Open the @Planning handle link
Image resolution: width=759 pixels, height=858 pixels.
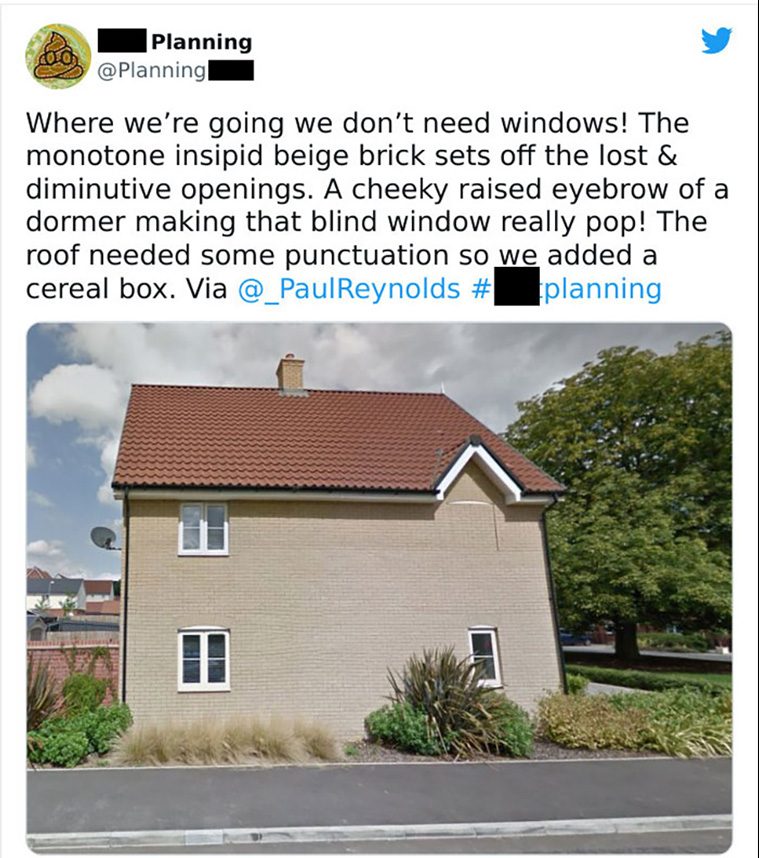[175, 71]
